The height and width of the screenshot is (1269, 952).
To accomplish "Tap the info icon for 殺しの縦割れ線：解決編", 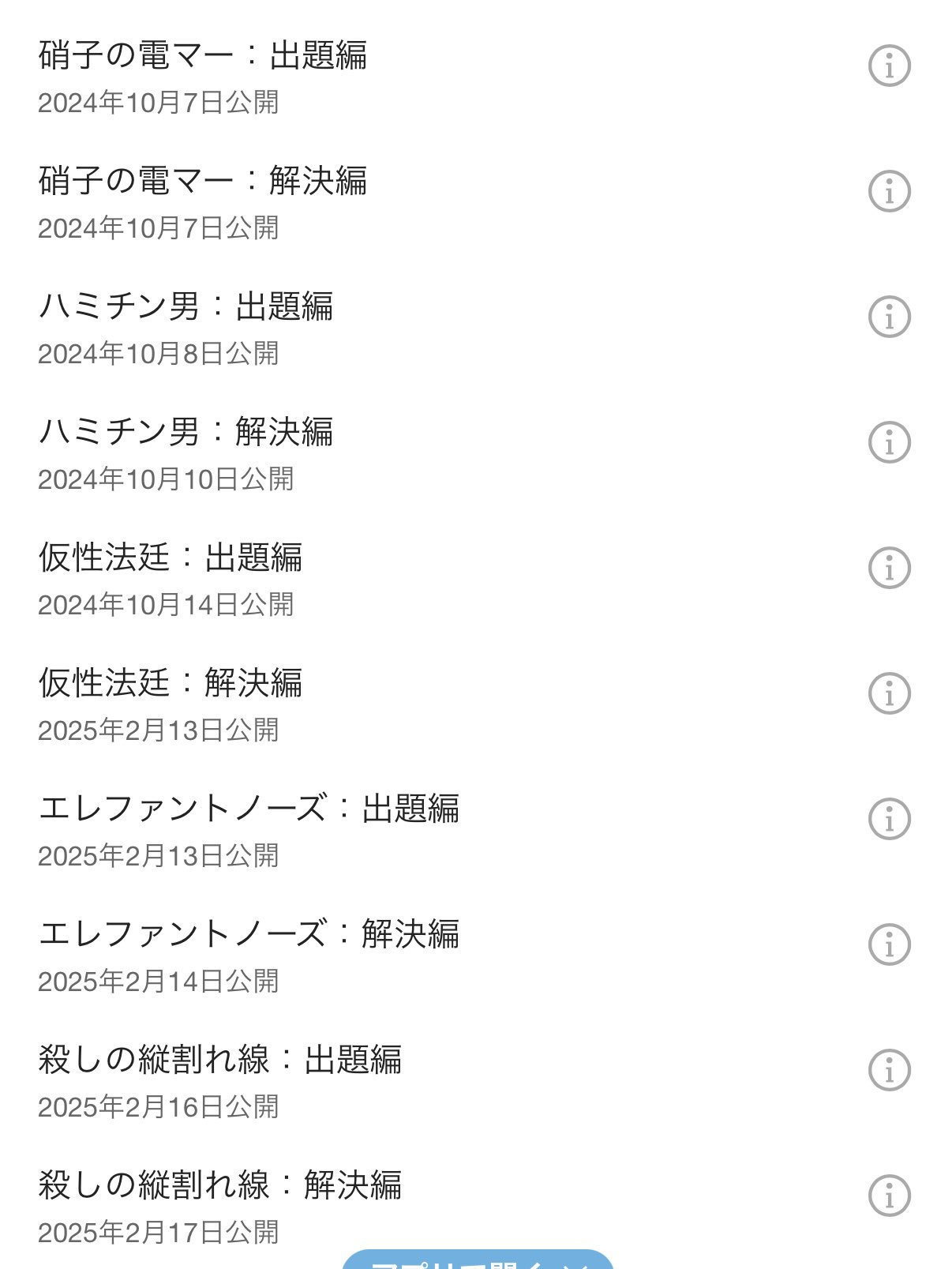I will [889, 1196].
